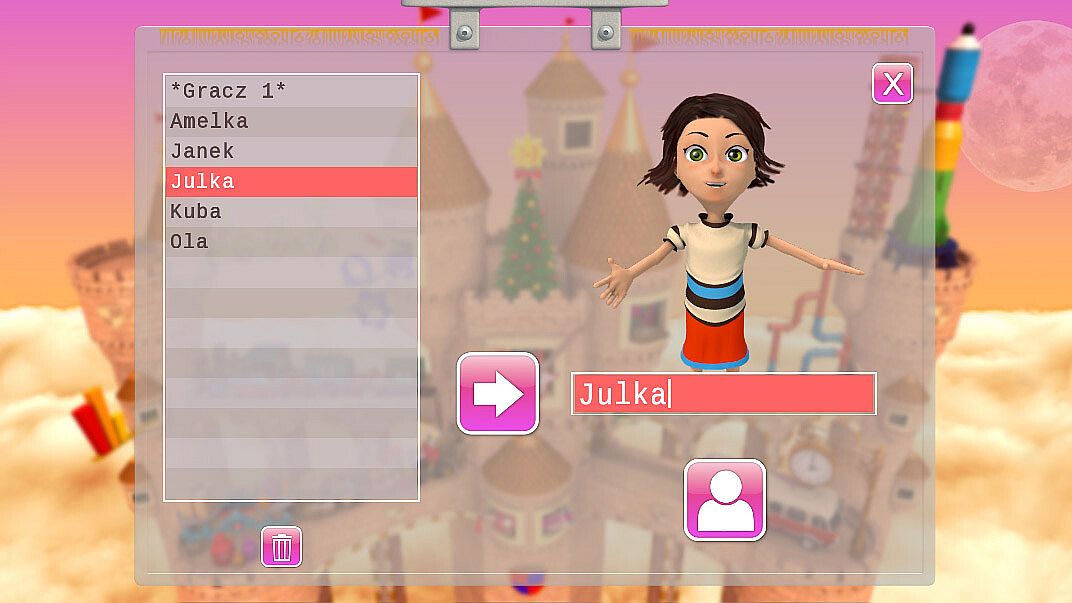The image size is (1072, 603).
Task: Select the Ola profile
Action: click(290, 241)
